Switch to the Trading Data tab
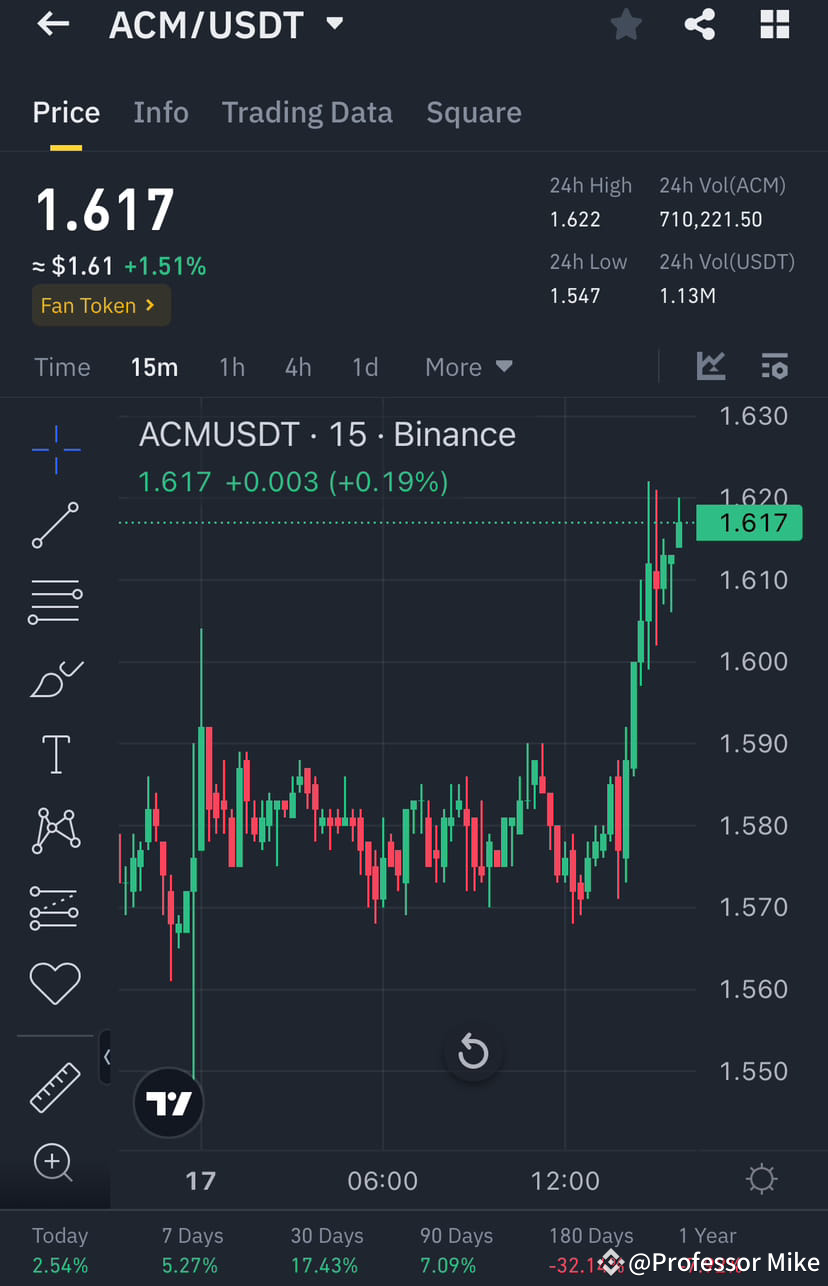Screen dimensions: 828x1286 point(307,112)
